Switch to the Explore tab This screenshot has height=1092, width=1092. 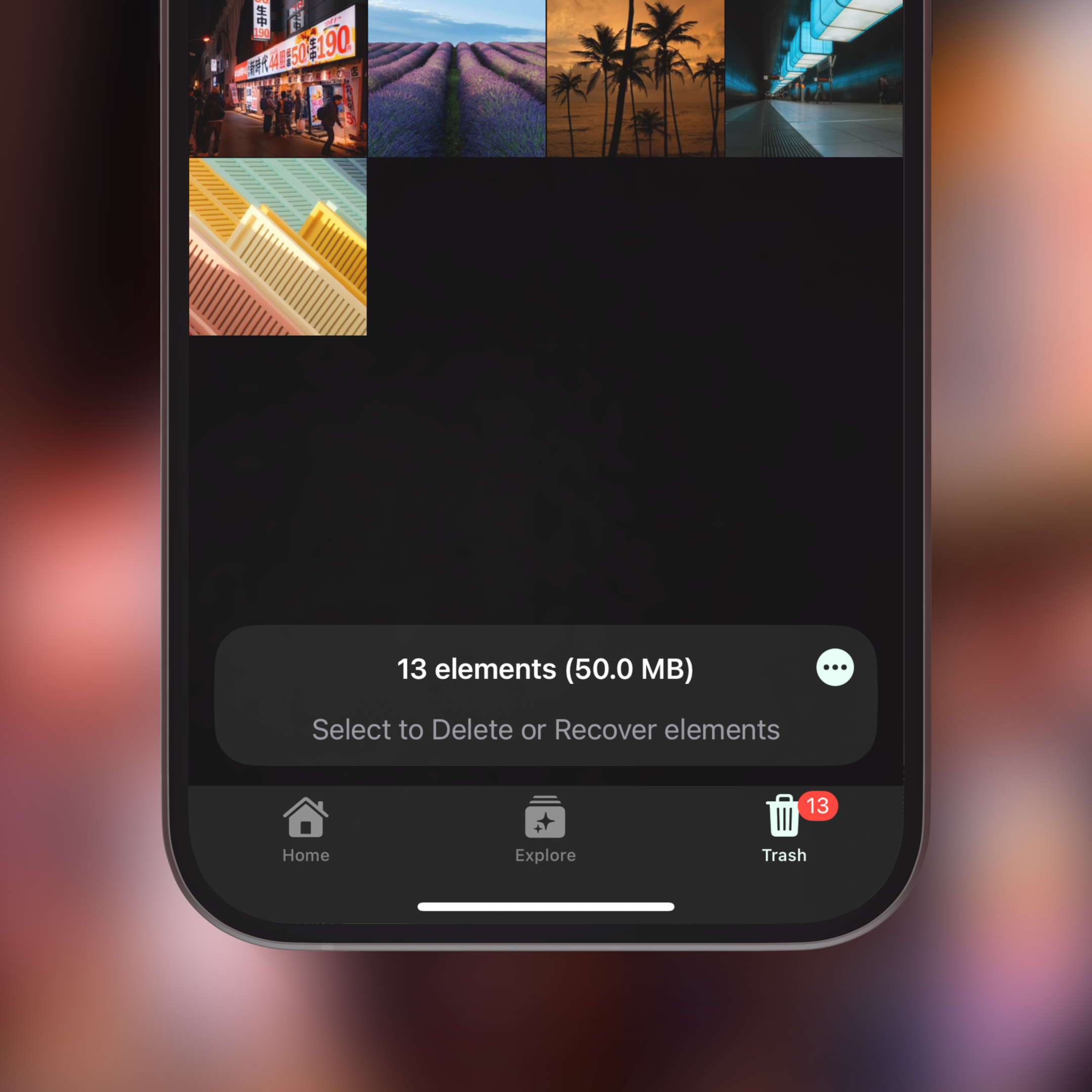545,829
